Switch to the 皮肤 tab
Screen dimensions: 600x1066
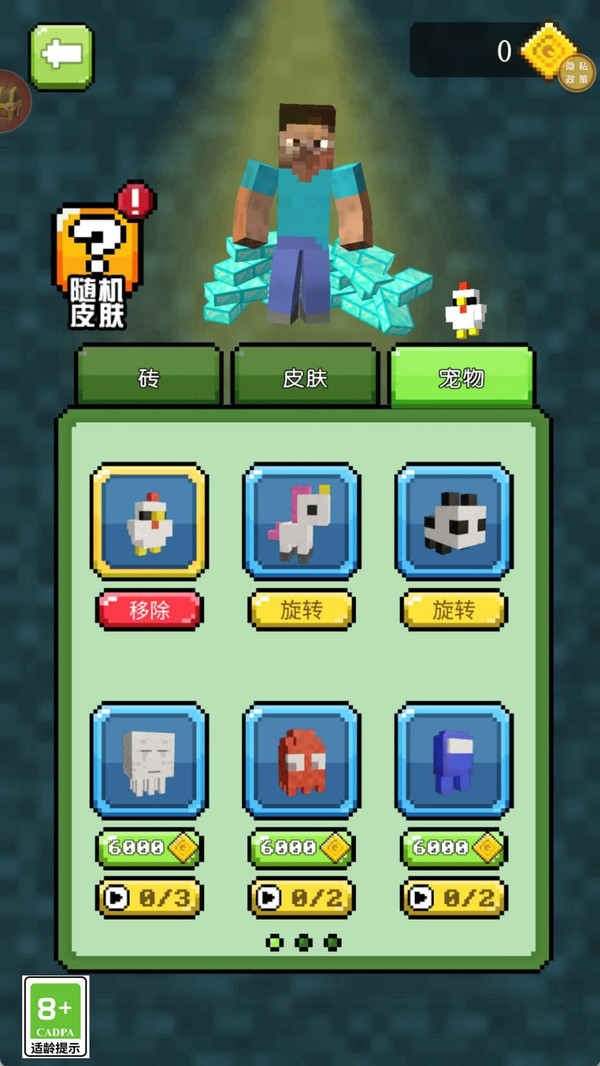[x=304, y=377]
